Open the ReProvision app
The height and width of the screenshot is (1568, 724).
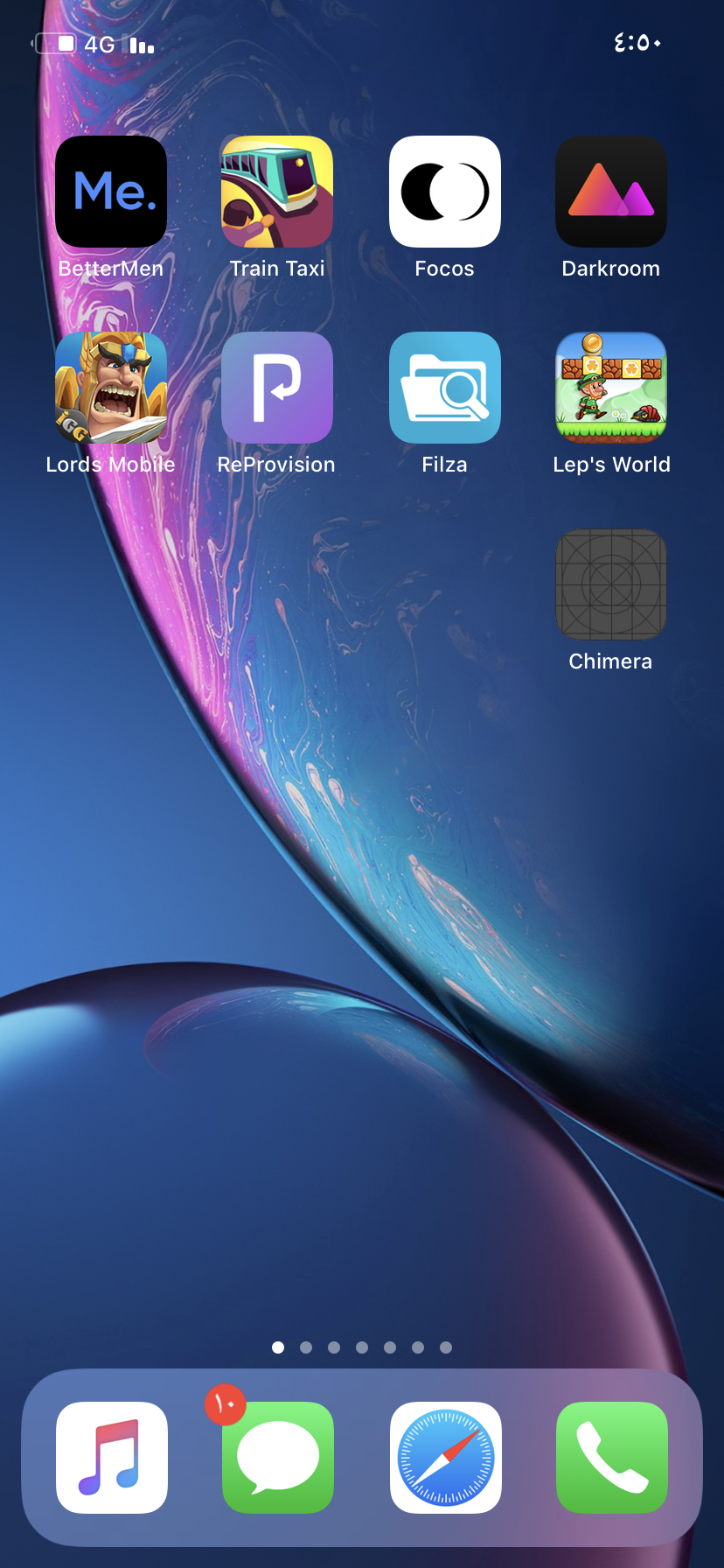(277, 388)
